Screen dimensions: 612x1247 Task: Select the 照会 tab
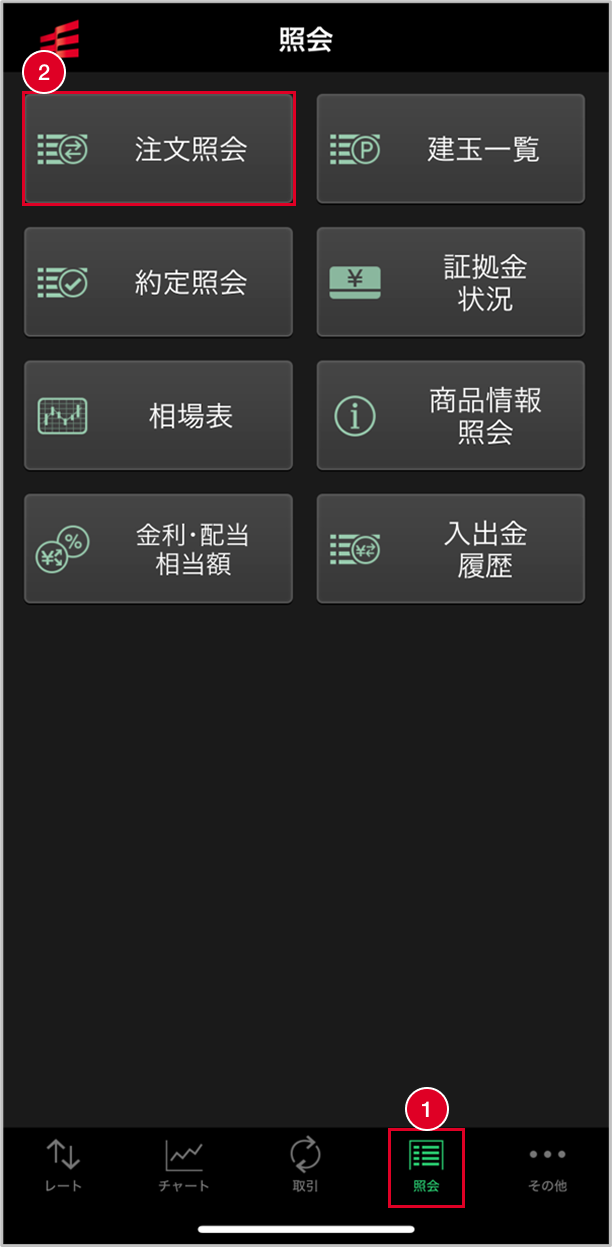[x=426, y=1166]
